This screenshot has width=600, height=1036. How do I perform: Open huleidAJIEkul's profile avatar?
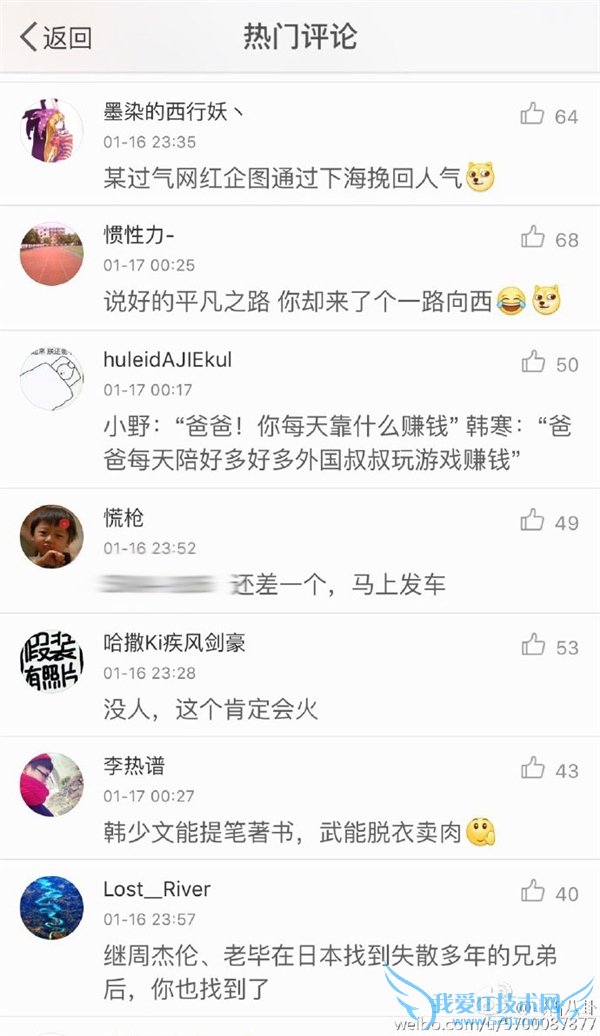pyautogui.click(x=52, y=378)
